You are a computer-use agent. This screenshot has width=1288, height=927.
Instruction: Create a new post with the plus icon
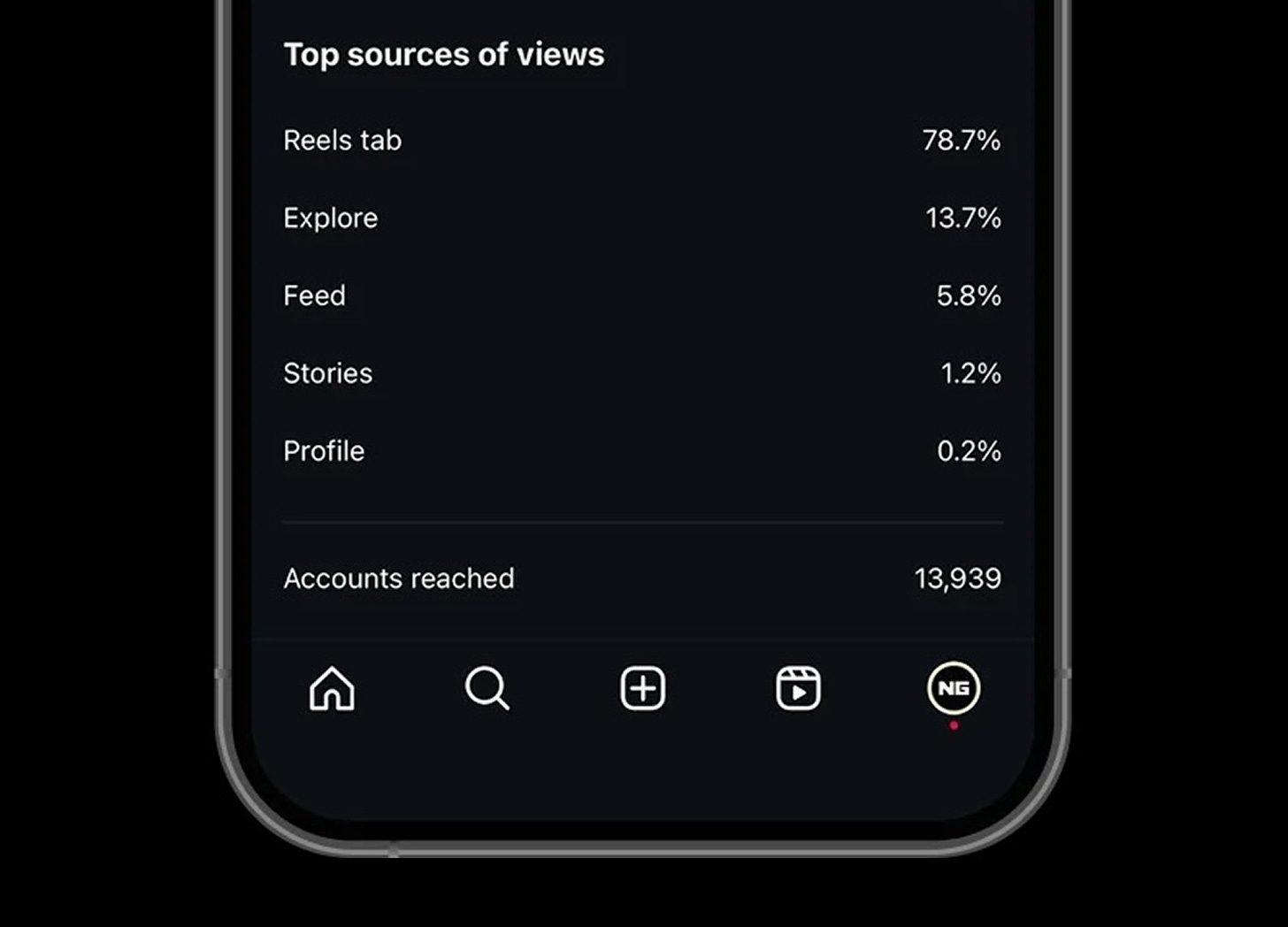click(643, 688)
